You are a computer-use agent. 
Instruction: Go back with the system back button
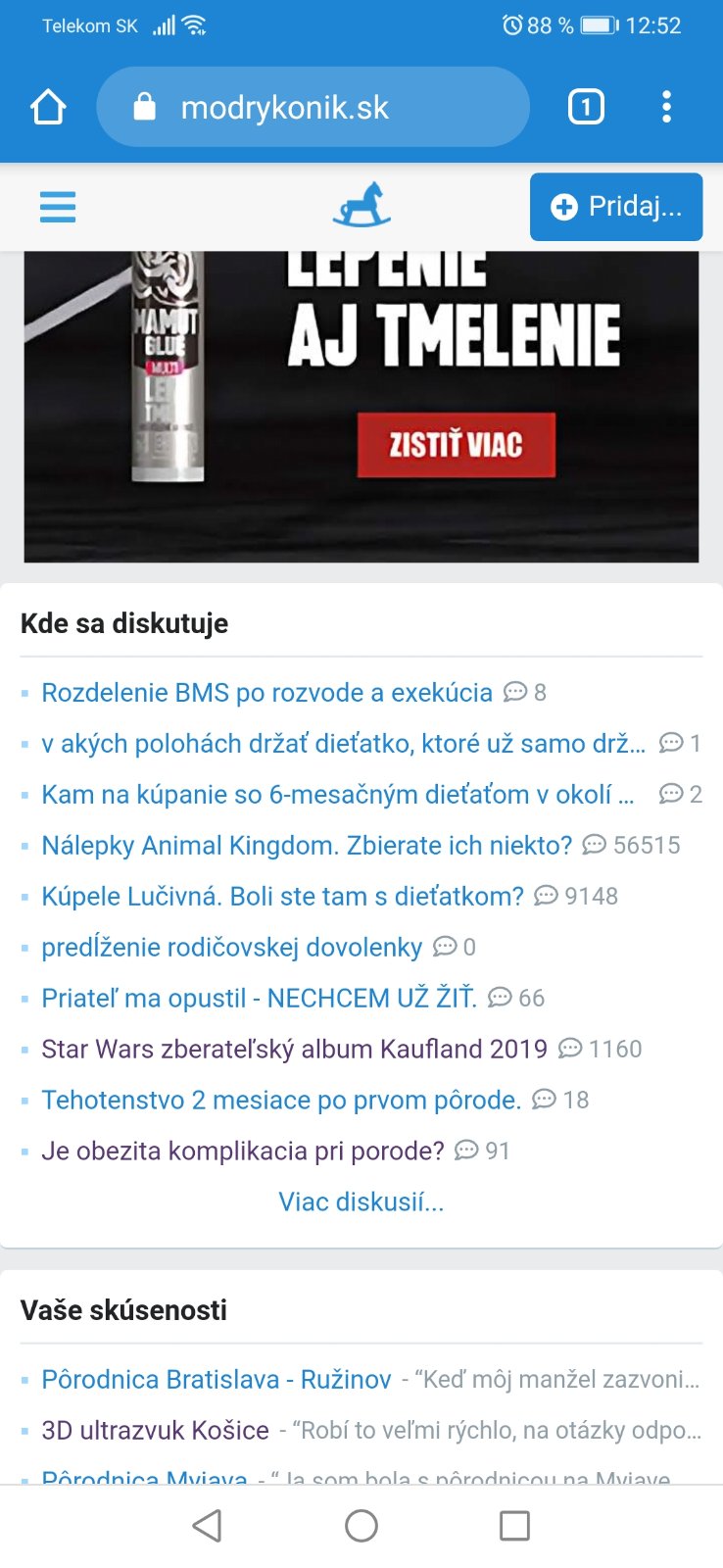click(x=207, y=1525)
